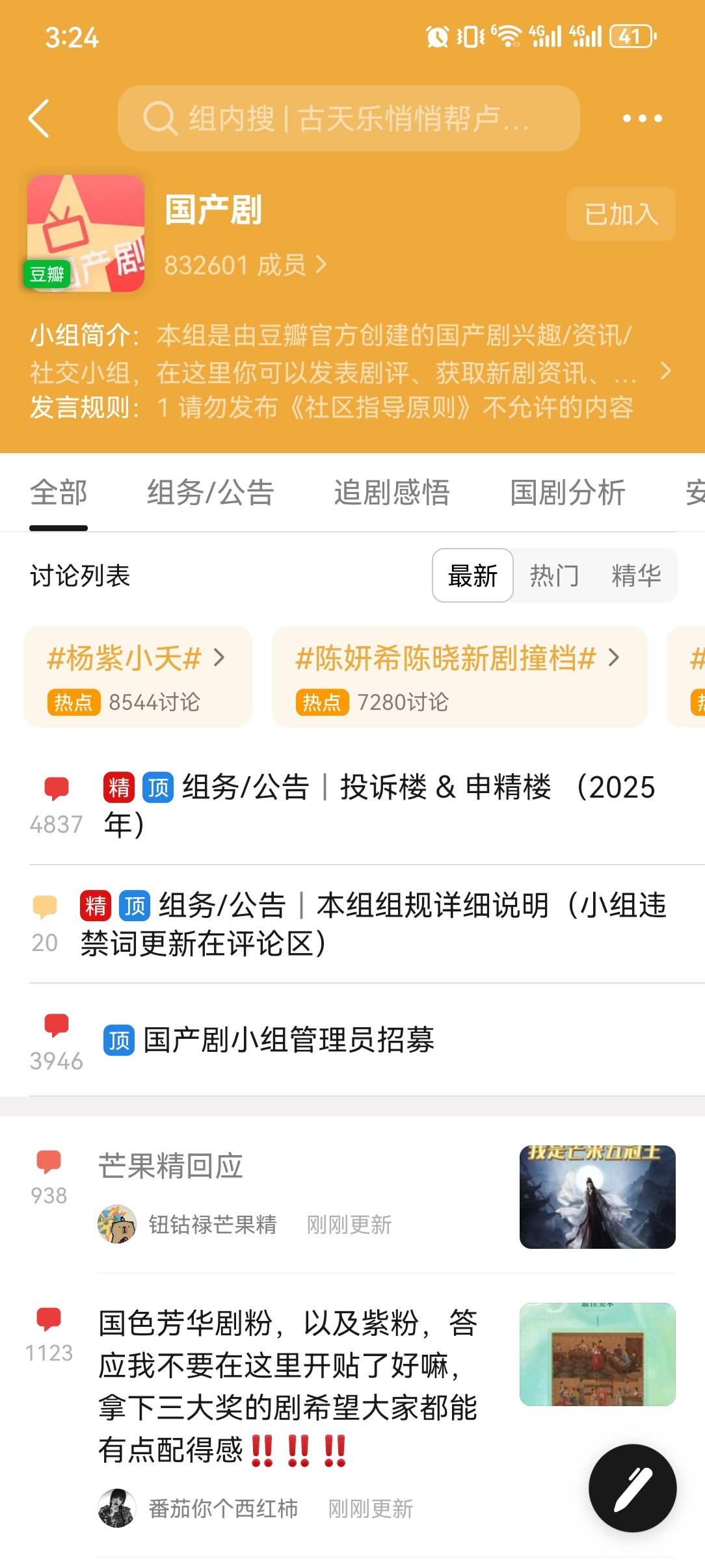Go back using the top-left arrow
705x1568 pixels.
(x=40, y=118)
